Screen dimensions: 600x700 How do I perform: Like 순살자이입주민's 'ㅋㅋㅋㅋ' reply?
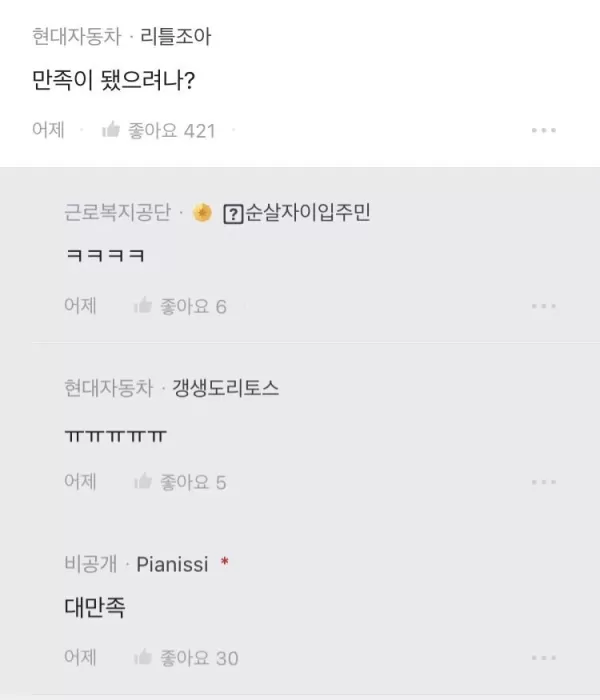pos(143,306)
